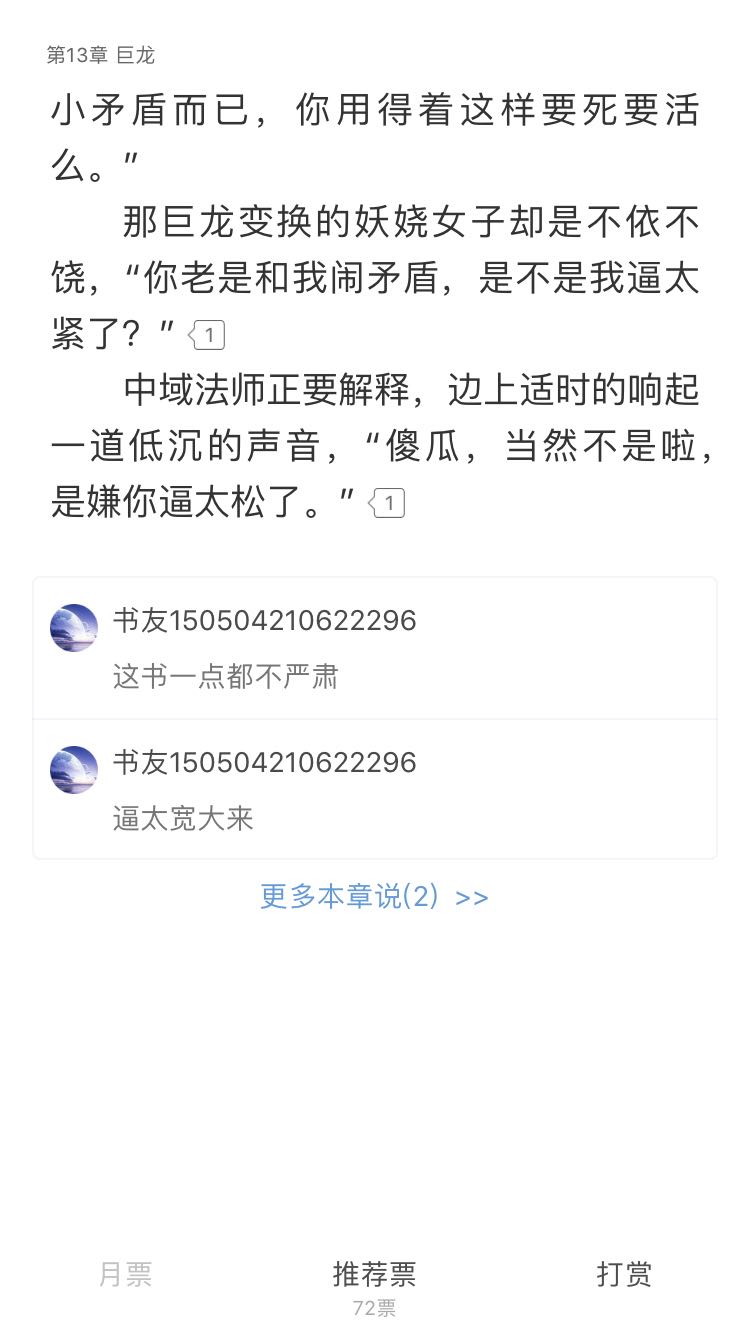This screenshot has width=750, height=1334.
Task: View more chapter comments (更多本章说)
Action: (374, 896)
